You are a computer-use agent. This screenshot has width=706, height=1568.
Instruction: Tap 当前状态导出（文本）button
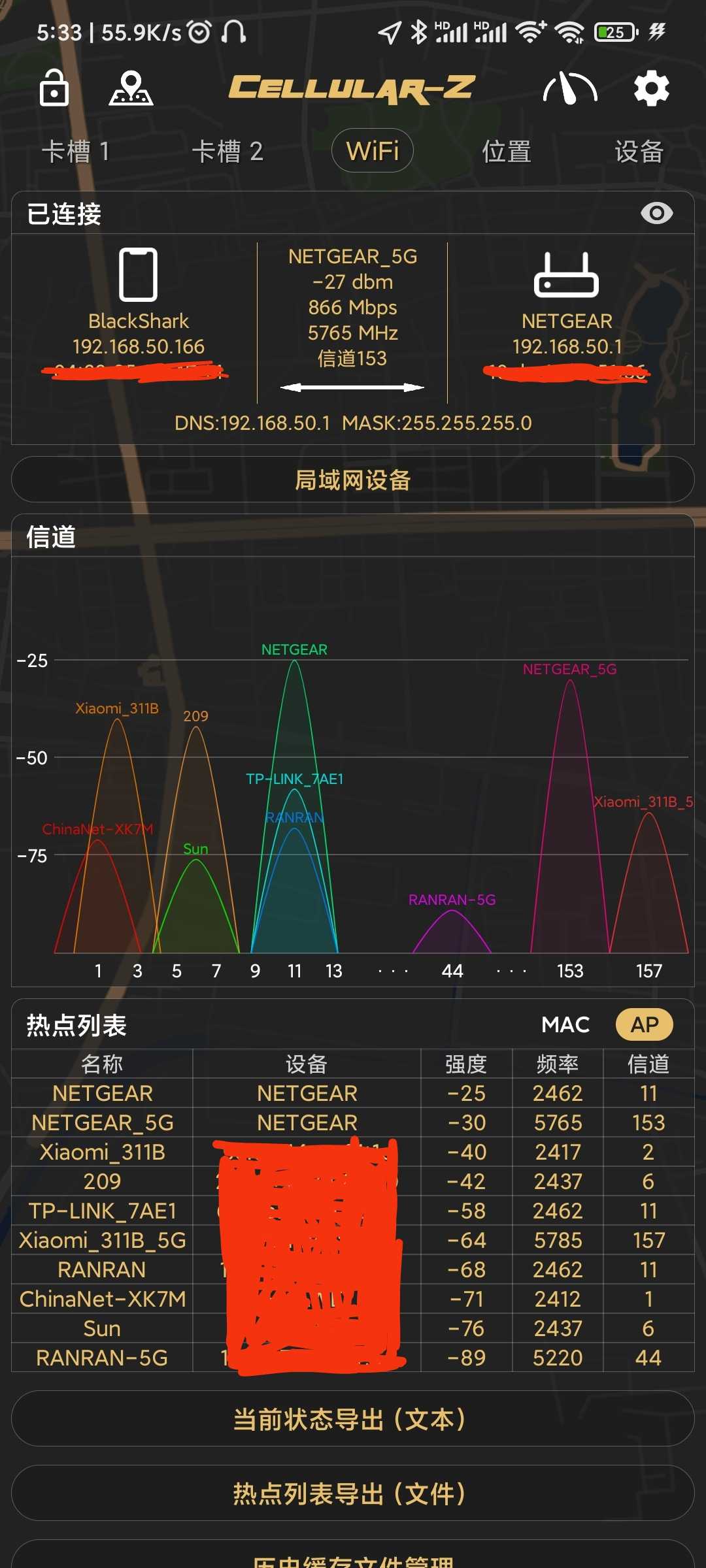tap(353, 1418)
